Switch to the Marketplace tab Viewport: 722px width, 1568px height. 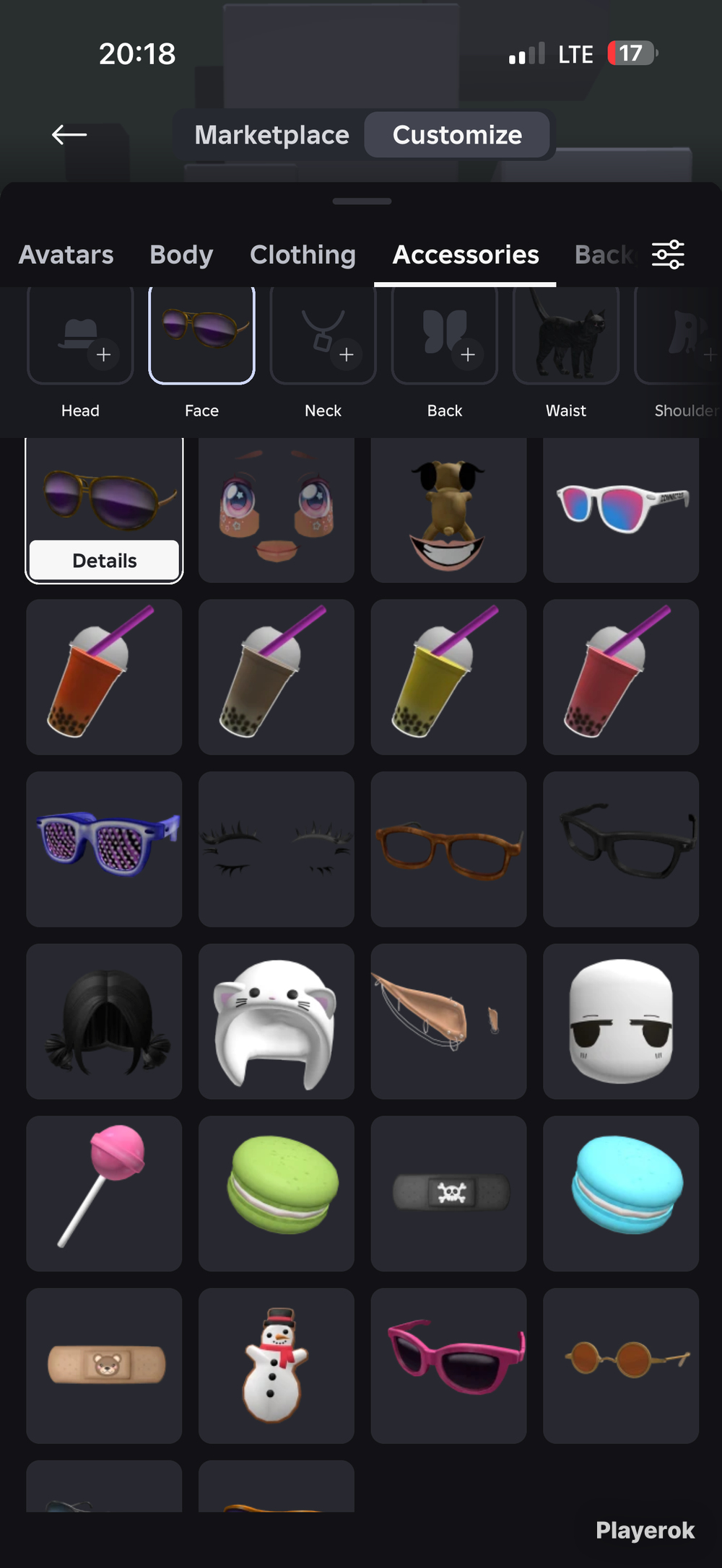271,135
